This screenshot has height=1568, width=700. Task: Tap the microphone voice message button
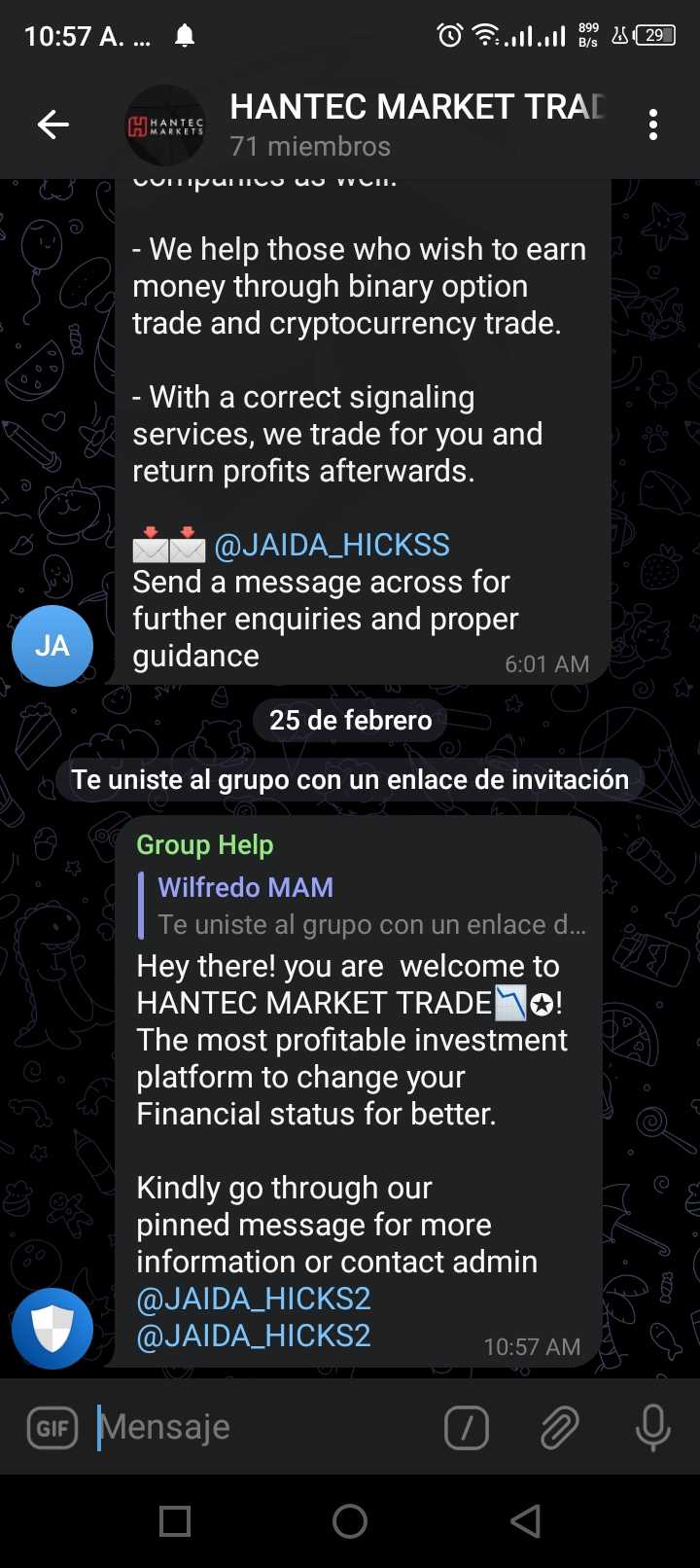tap(653, 1428)
